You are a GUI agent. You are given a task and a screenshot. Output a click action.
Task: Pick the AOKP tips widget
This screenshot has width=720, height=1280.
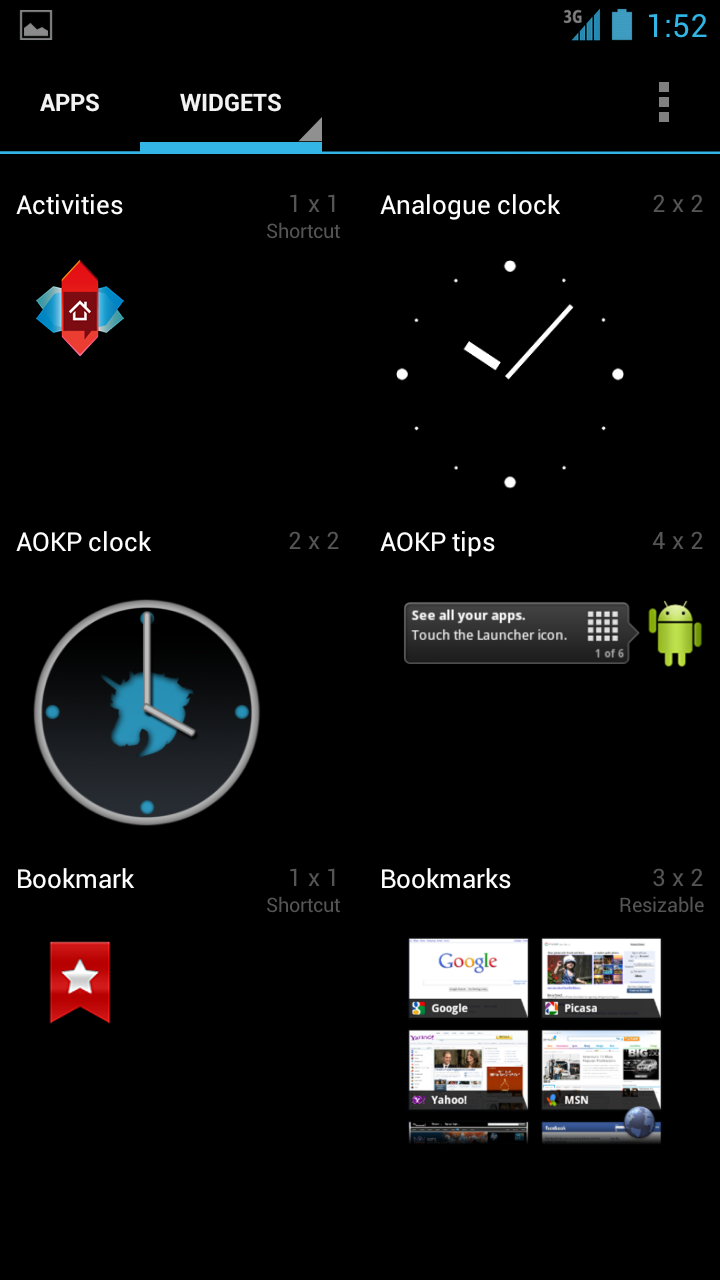pyautogui.click(x=552, y=634)
